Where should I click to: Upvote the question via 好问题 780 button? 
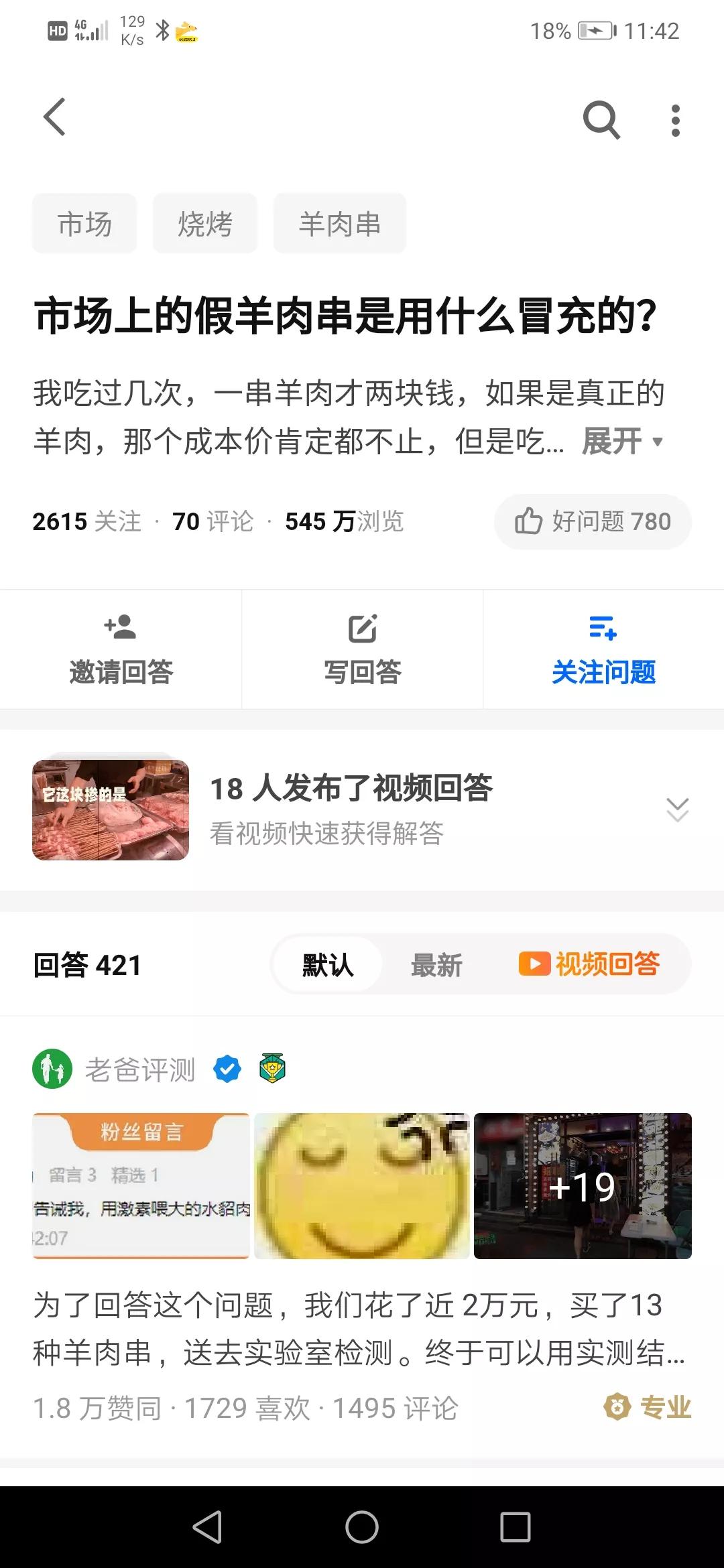click(593, 522)
